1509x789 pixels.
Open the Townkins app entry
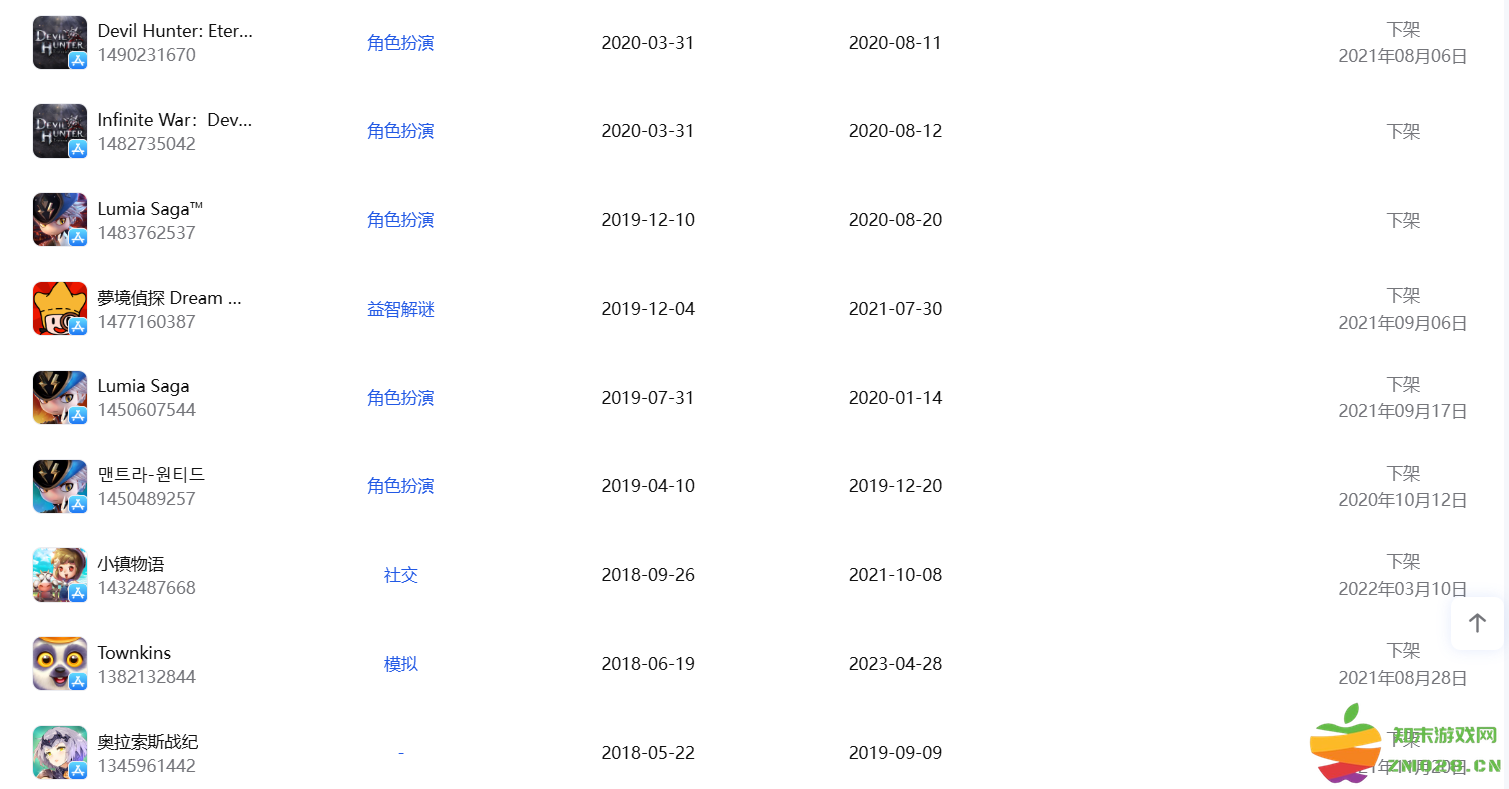(x=134, y=653)
